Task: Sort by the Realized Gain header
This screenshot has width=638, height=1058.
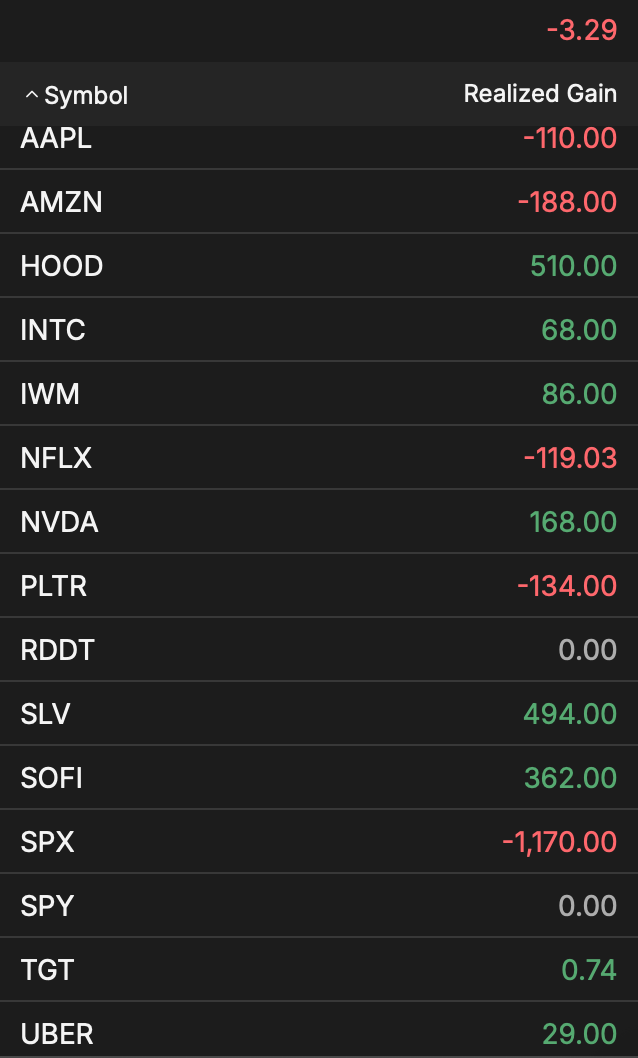Action: [539, 94]
